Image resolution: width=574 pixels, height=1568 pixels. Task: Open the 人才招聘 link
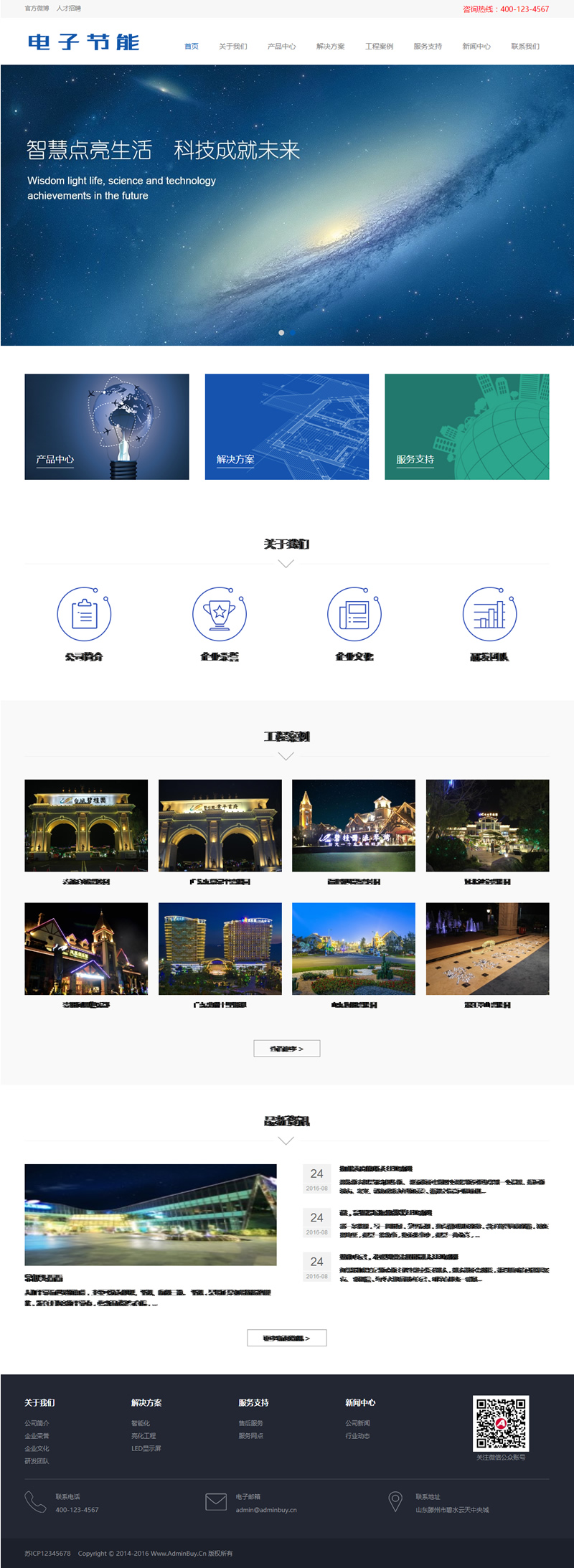coord(68,9)
